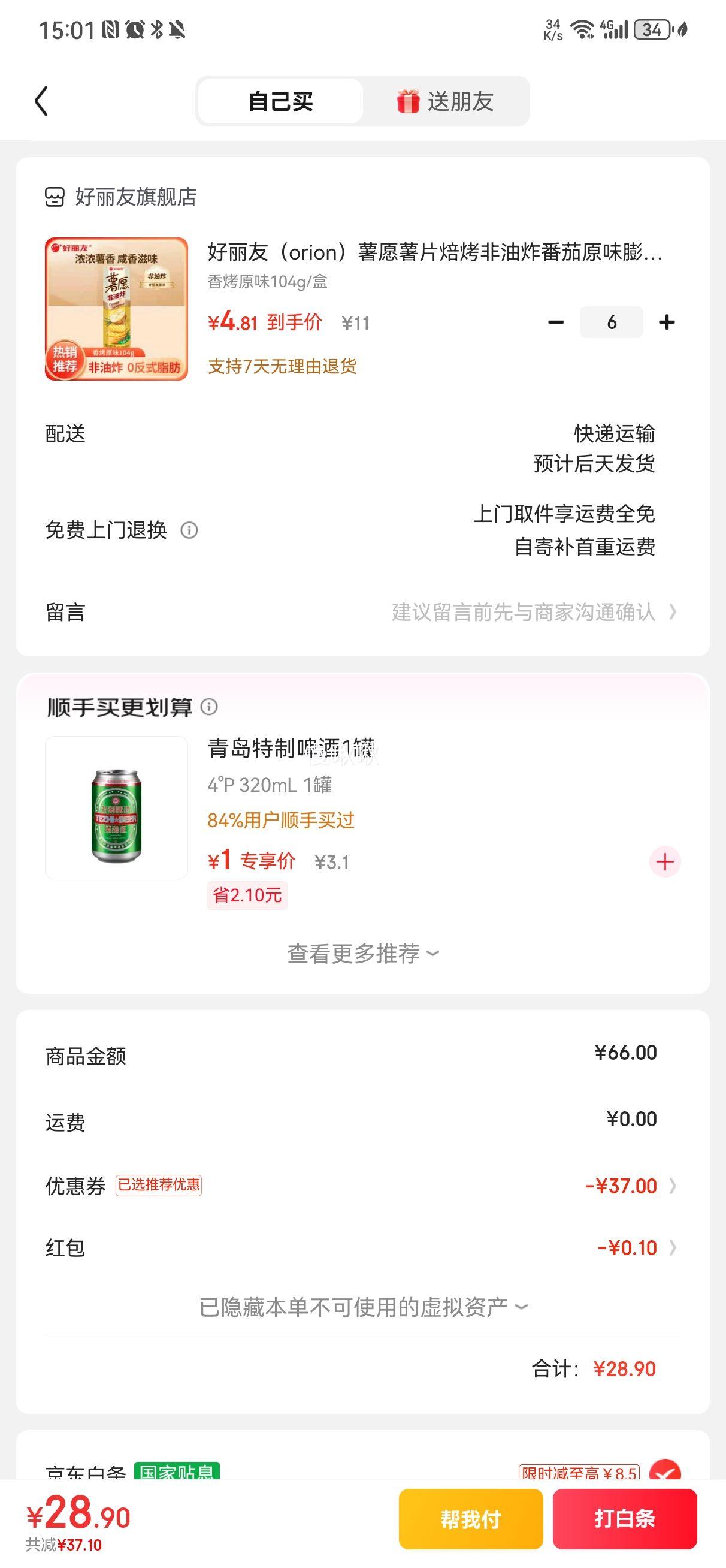Expand 查看更多推荐
Image resolution: width=726 pixels, height=1568 pixels.
coord(362,953)
